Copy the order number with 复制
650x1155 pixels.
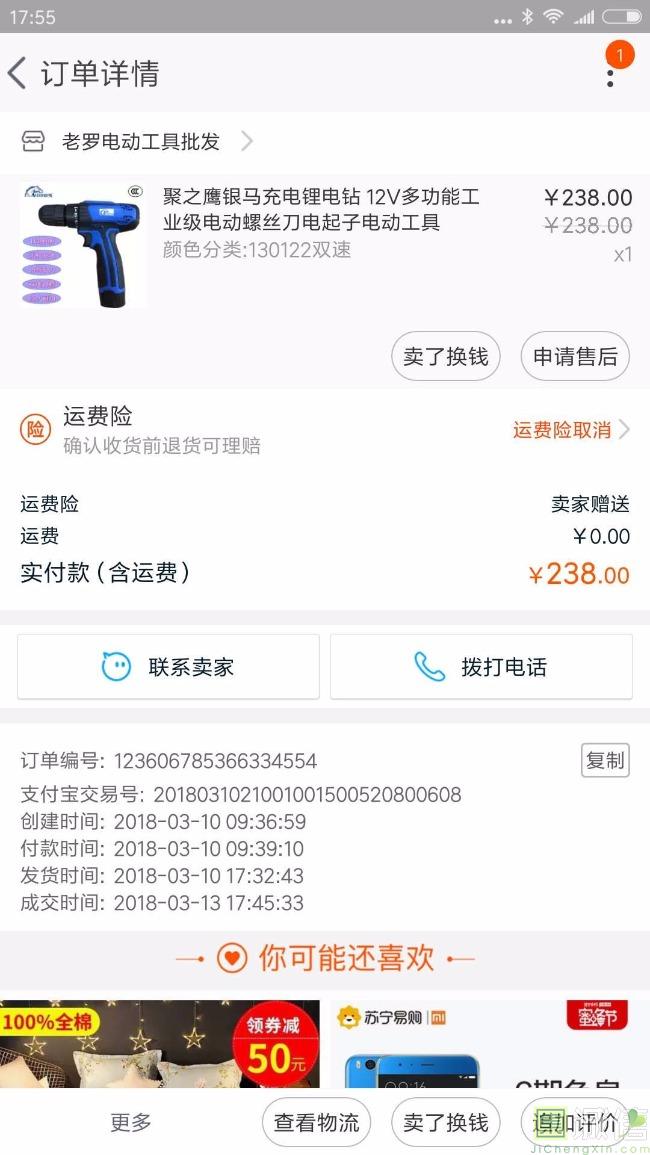click(604, 761)
